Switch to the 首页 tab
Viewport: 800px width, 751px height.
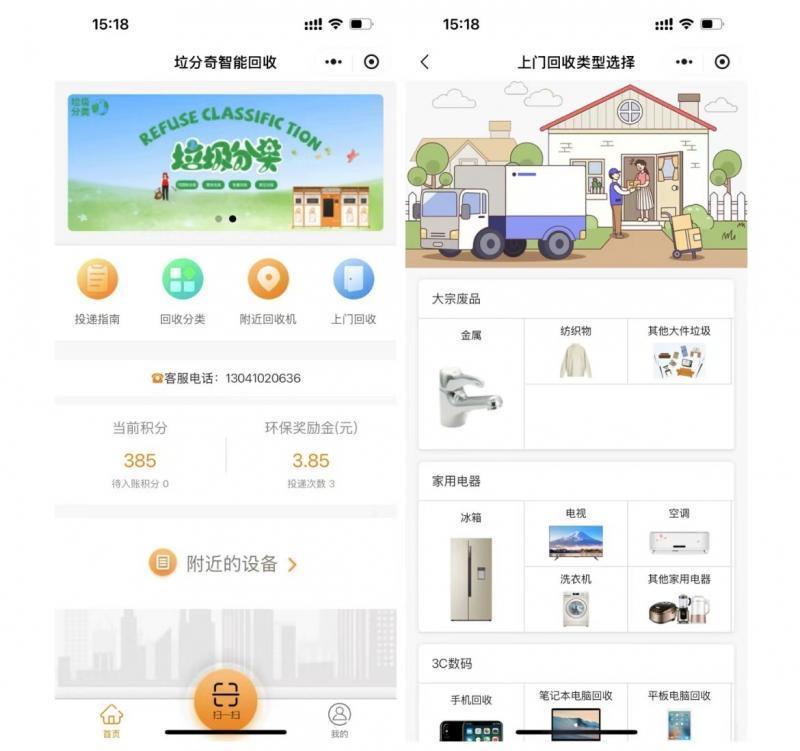click(x=111, y=720)
